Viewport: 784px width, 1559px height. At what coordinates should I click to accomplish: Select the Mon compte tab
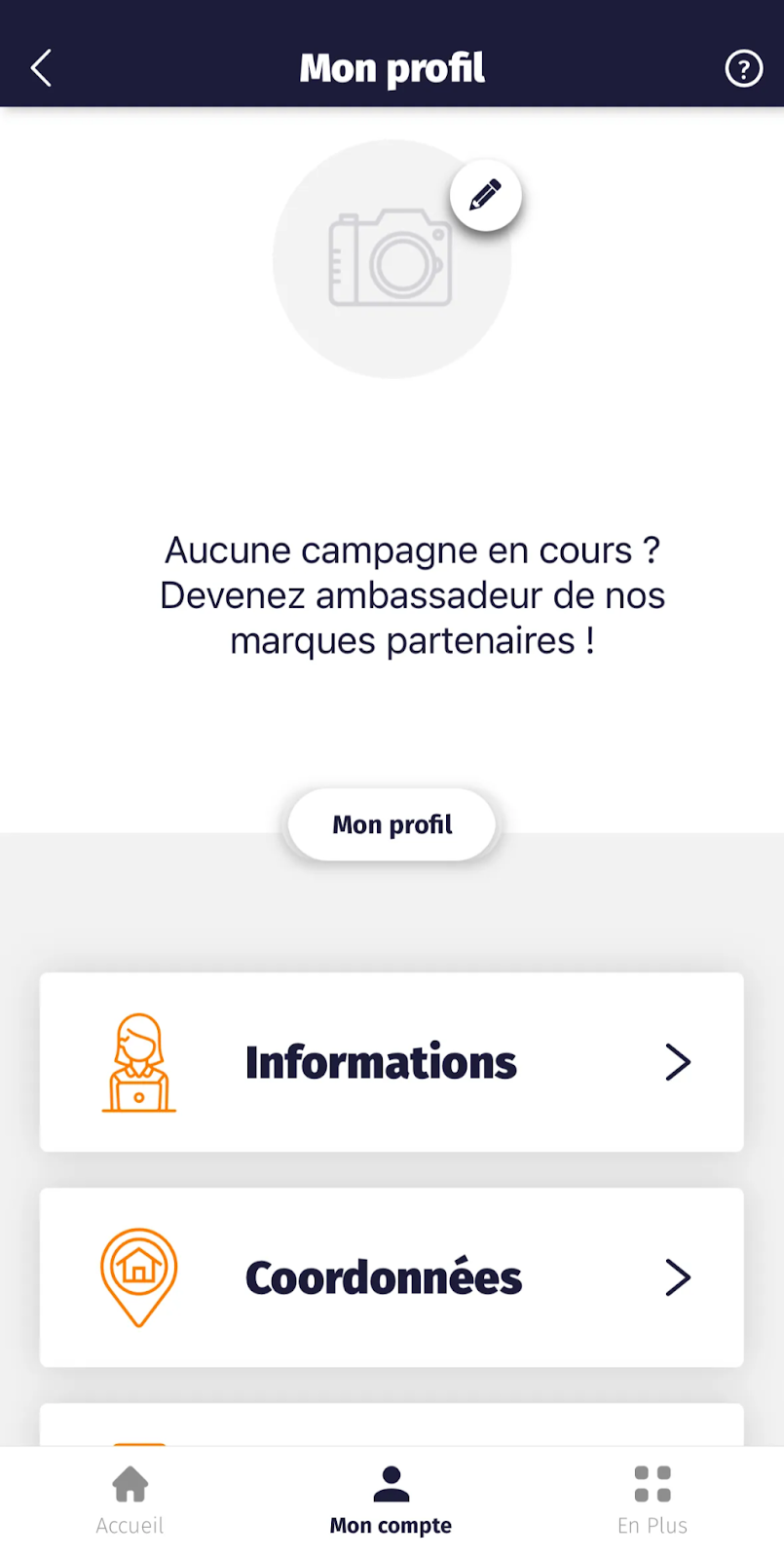tap(391, 1501)
